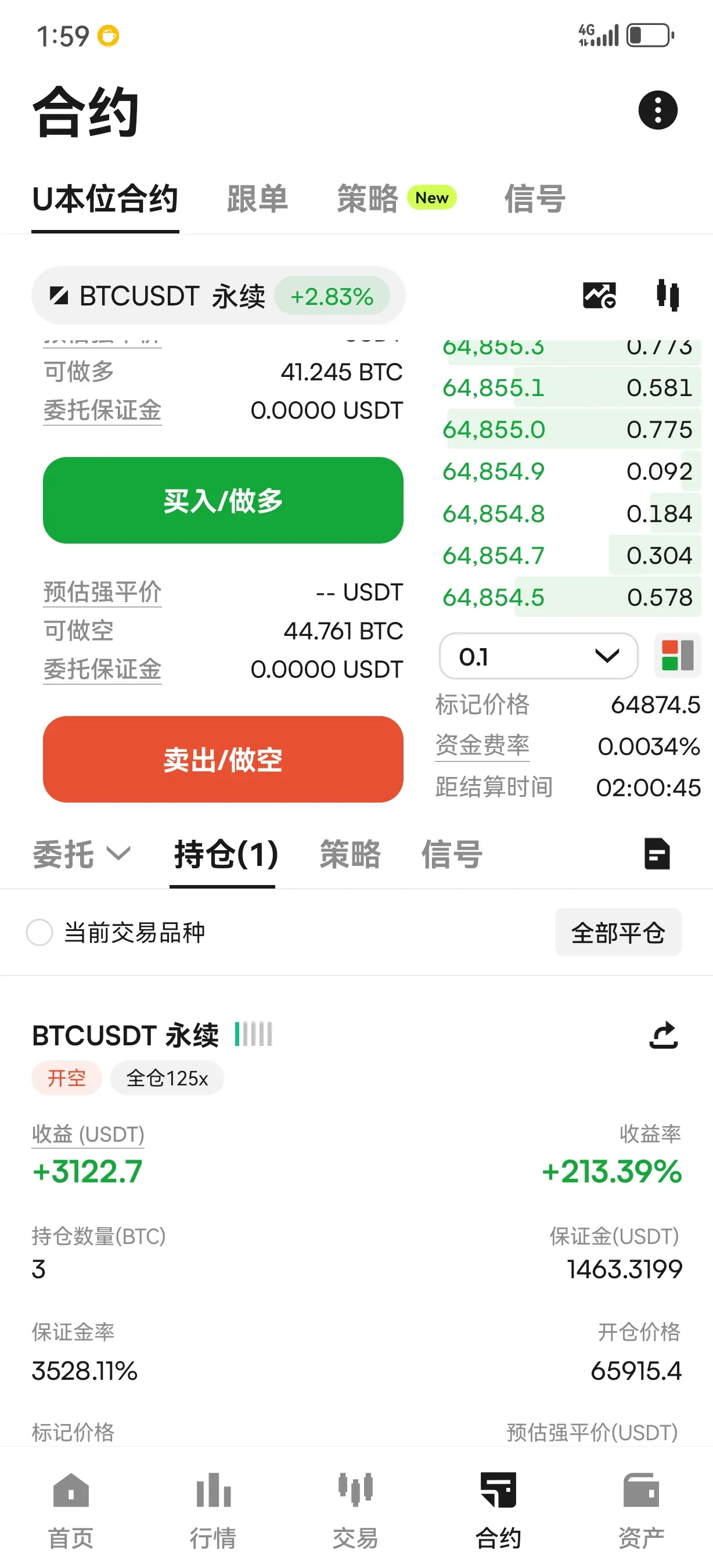Open the candlestick chart icon
713x1568 pixels.
(667, 296)
